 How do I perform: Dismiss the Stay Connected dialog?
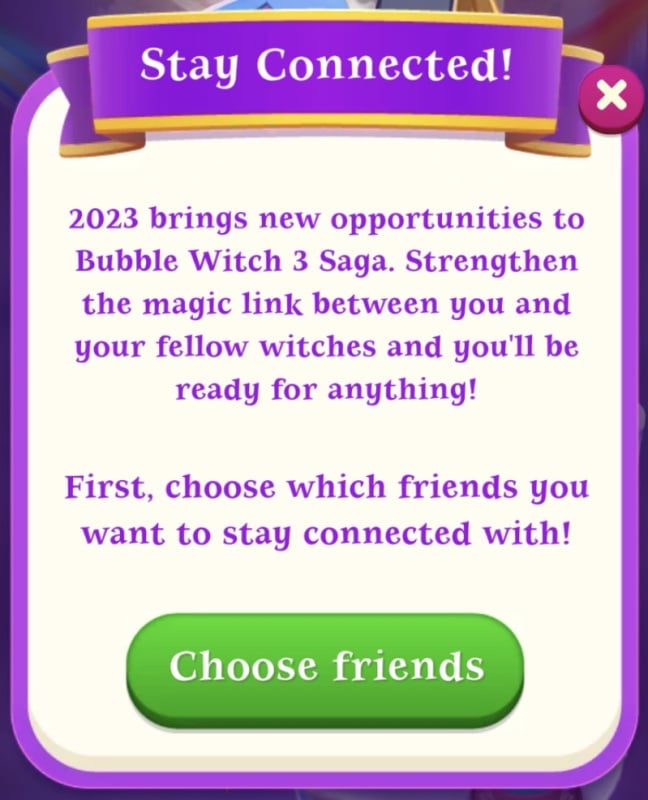(611, 96)
